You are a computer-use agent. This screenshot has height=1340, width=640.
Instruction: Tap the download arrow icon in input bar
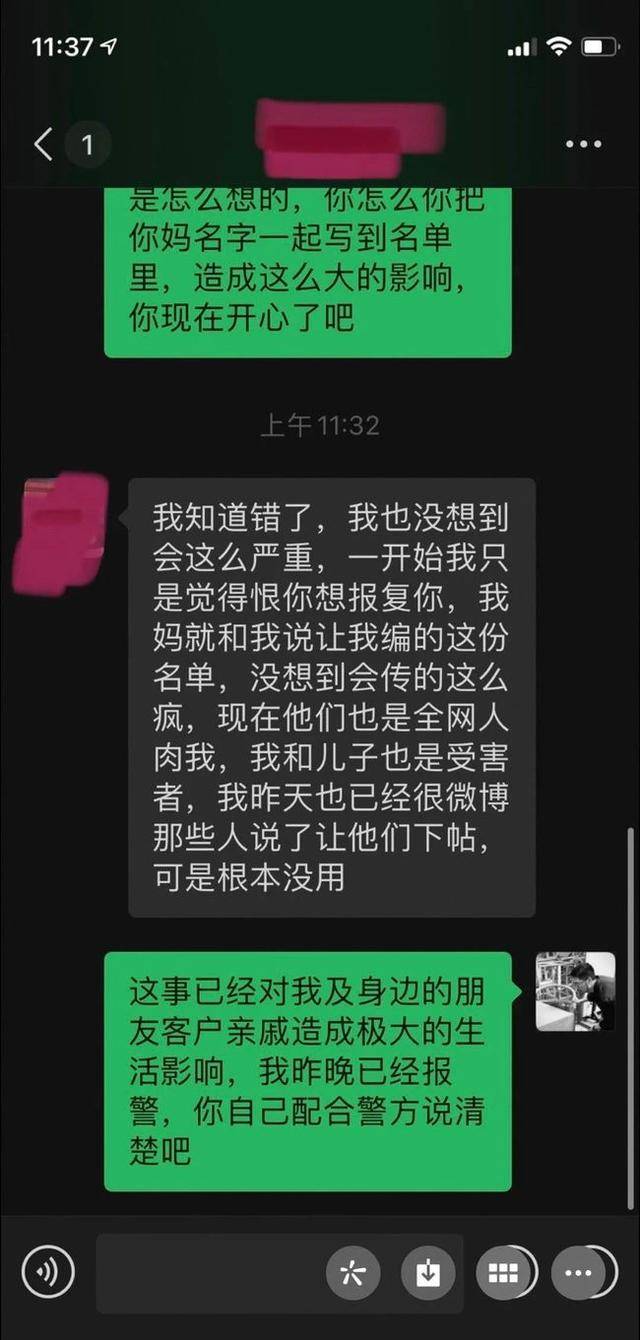[x=428, y=1273]
